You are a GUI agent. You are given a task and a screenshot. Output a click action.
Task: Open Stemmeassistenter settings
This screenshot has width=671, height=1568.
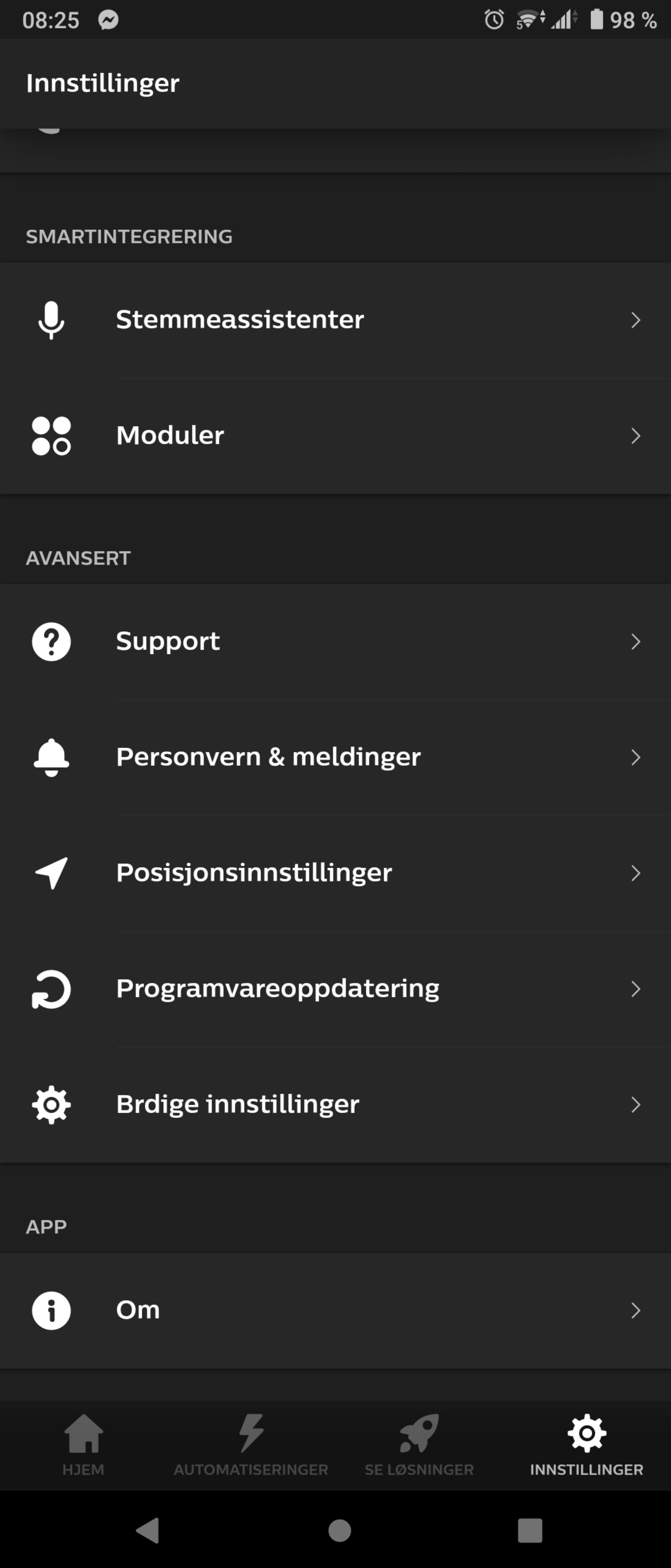(x=335, y=320)
